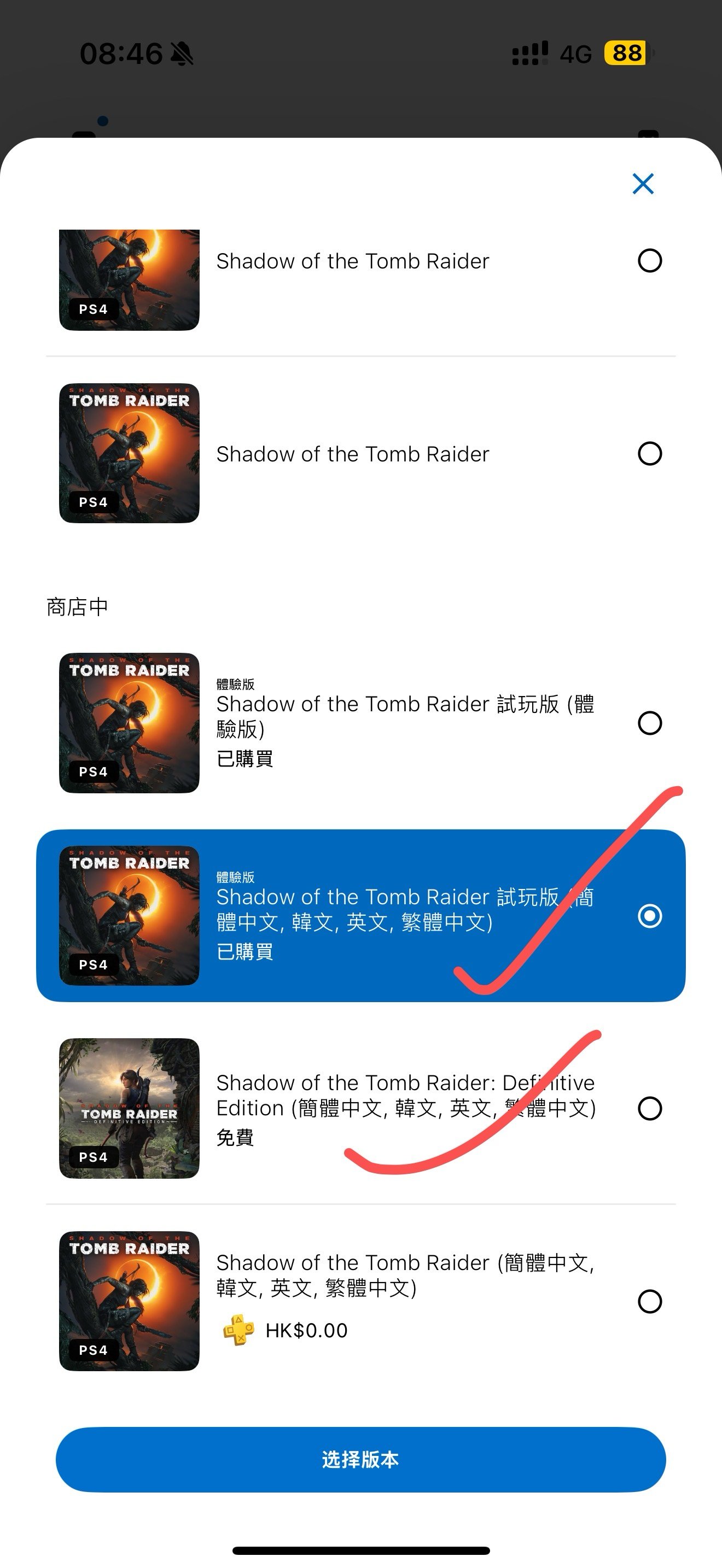Choose the 試玩版 with 簡體中文, 韓文, 英文, 繁體中文
This screenshot has height=1568, width=722.
point(650,915)
